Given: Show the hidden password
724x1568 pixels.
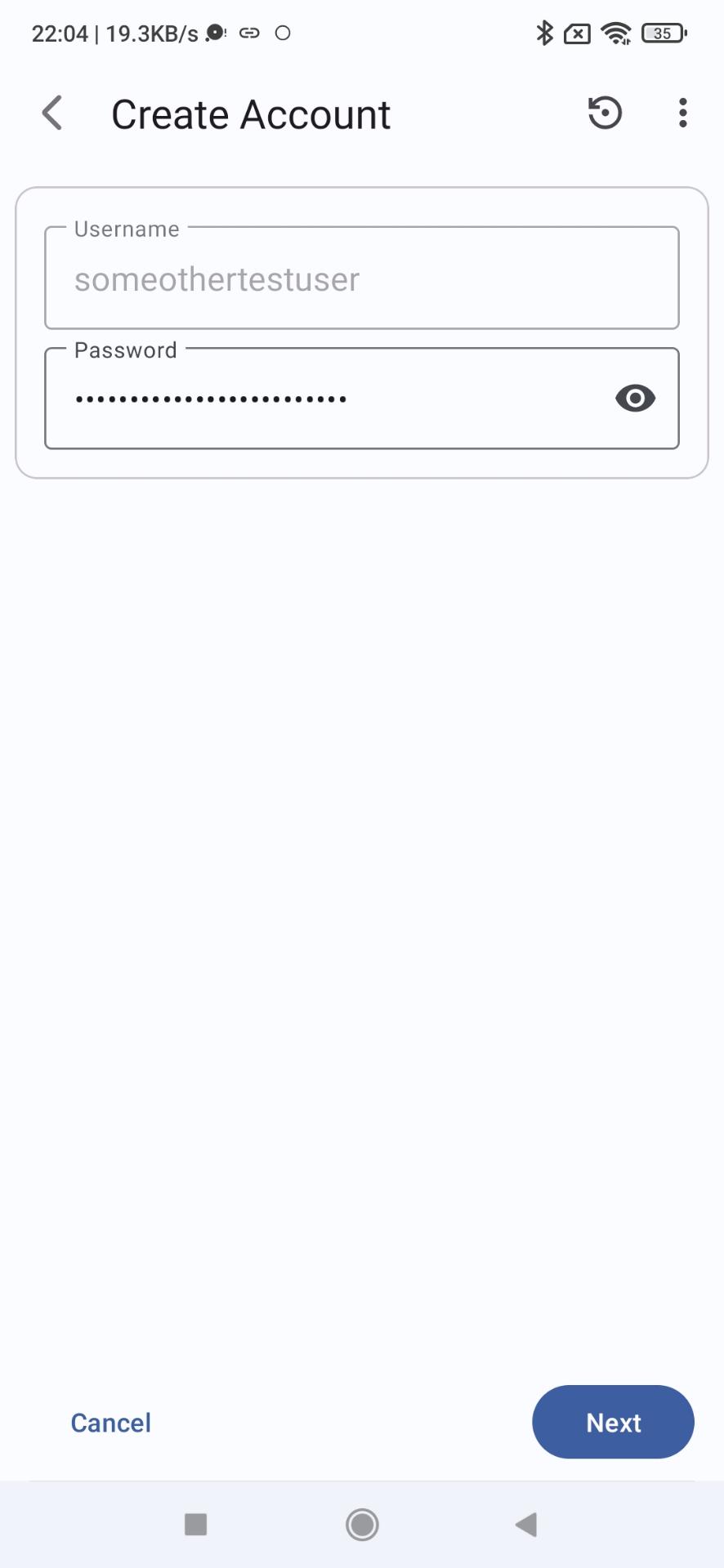Looking at the screenshot, I should 635,399.
